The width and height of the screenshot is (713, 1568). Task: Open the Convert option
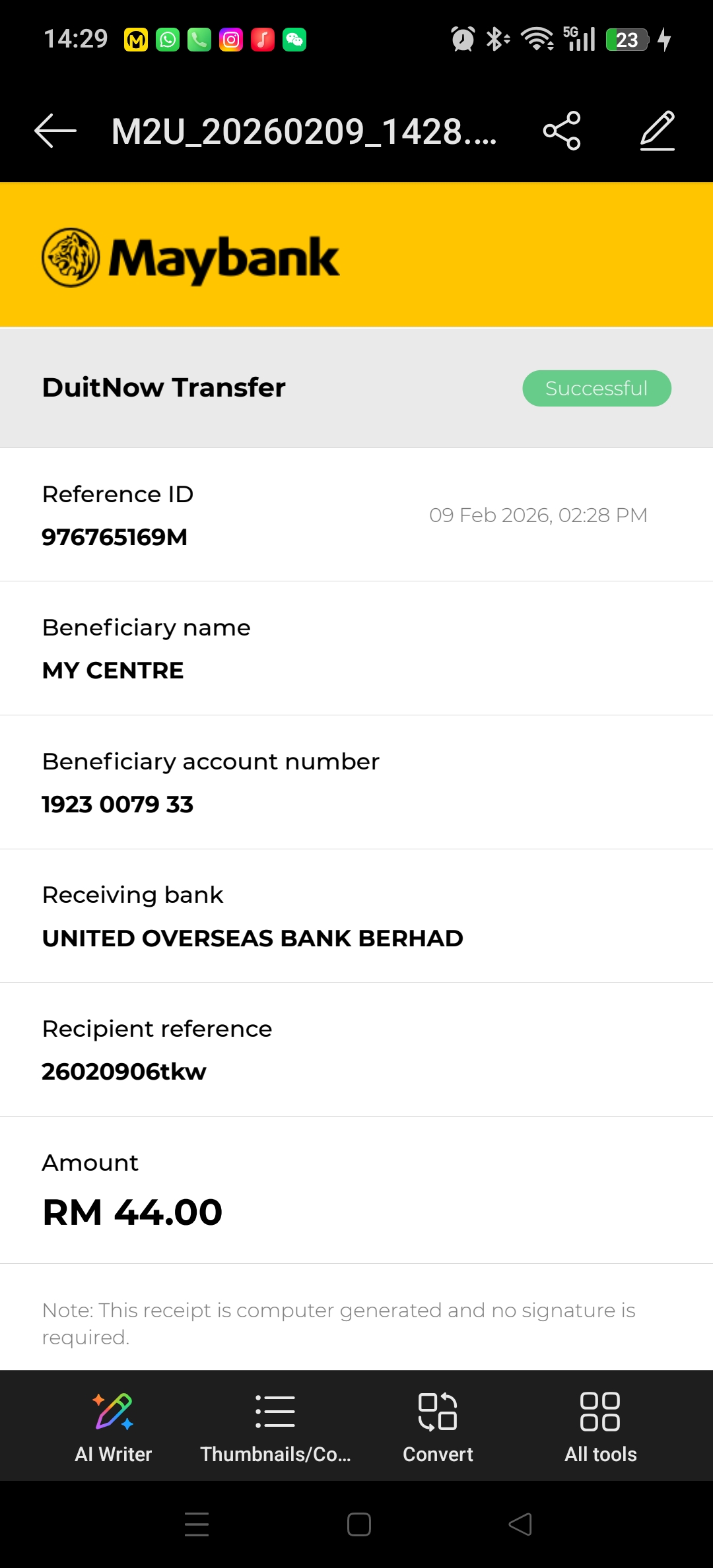438,1425
